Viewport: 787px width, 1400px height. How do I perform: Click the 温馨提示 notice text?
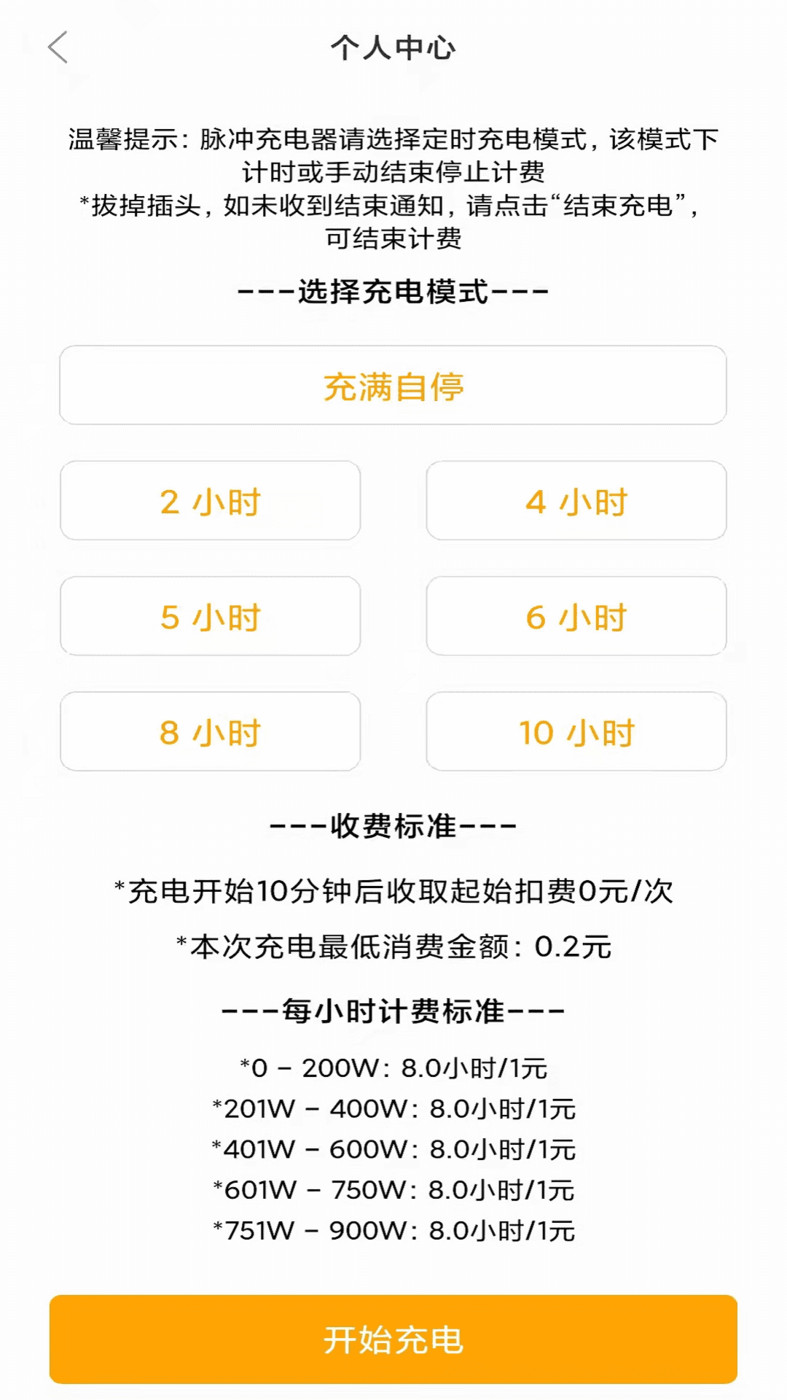[393, 180]
